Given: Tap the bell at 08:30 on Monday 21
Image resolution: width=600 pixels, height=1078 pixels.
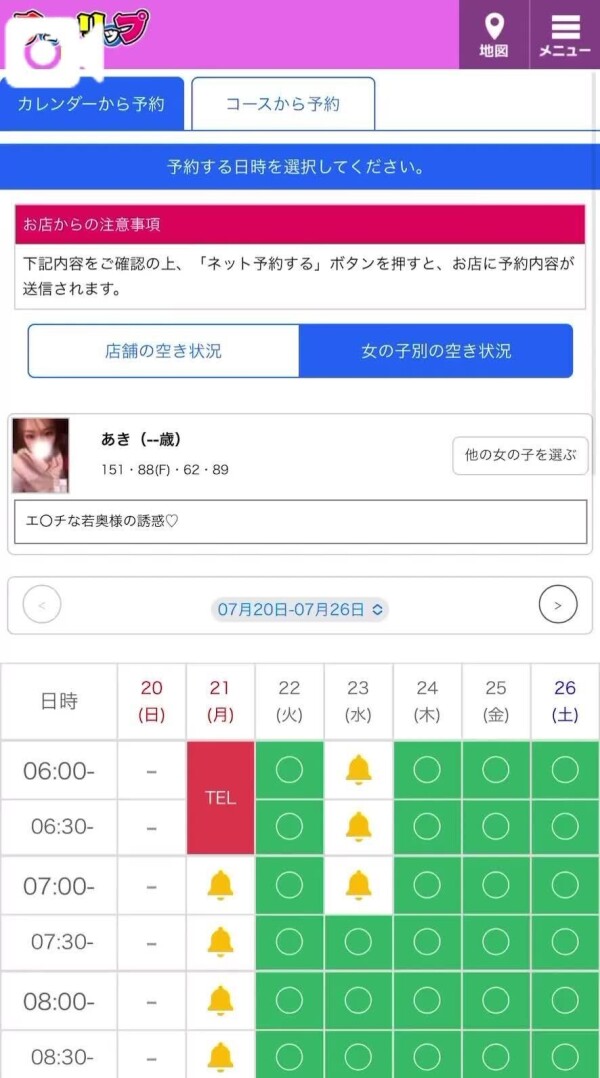Looking at the screenshot, I should (220, 1055).
